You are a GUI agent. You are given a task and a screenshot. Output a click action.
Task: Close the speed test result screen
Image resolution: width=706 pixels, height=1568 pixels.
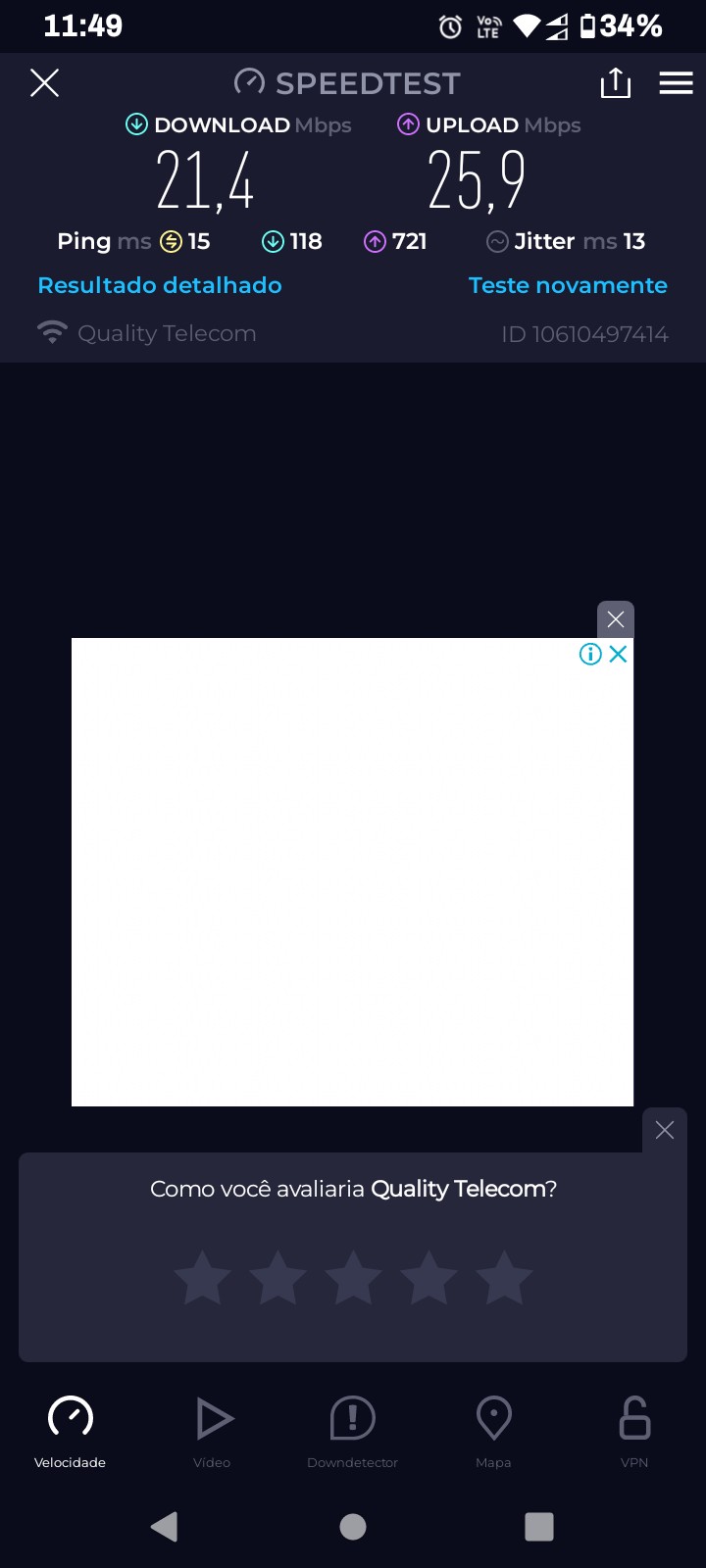(44, 83)
